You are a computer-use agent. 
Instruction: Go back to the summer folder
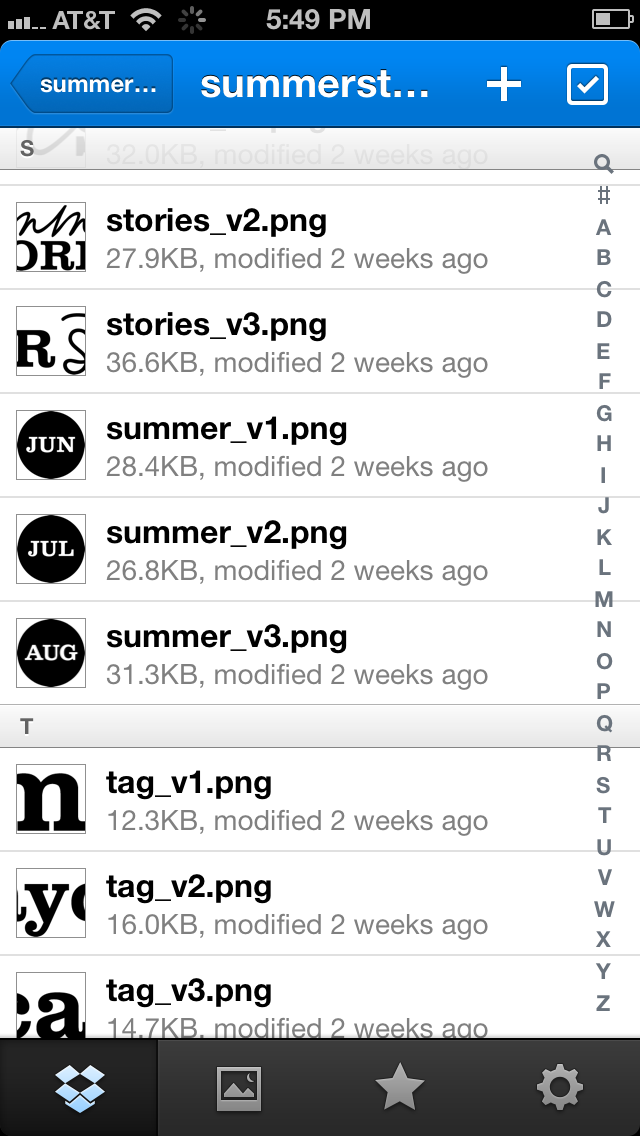coord(92,84)
